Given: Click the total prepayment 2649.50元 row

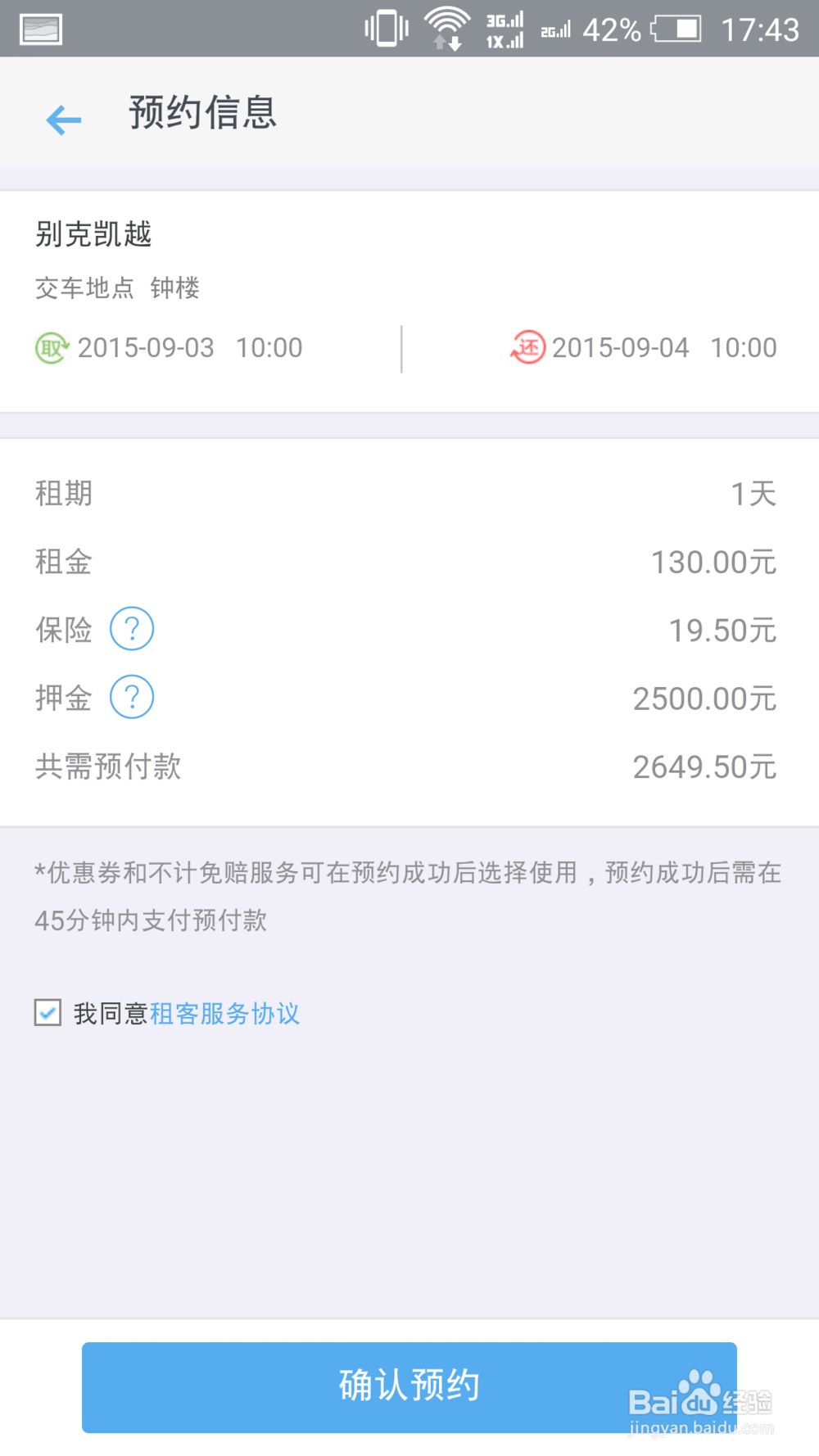Looking at the screenshot, I should pyautogui.click(x=409, y=766).
